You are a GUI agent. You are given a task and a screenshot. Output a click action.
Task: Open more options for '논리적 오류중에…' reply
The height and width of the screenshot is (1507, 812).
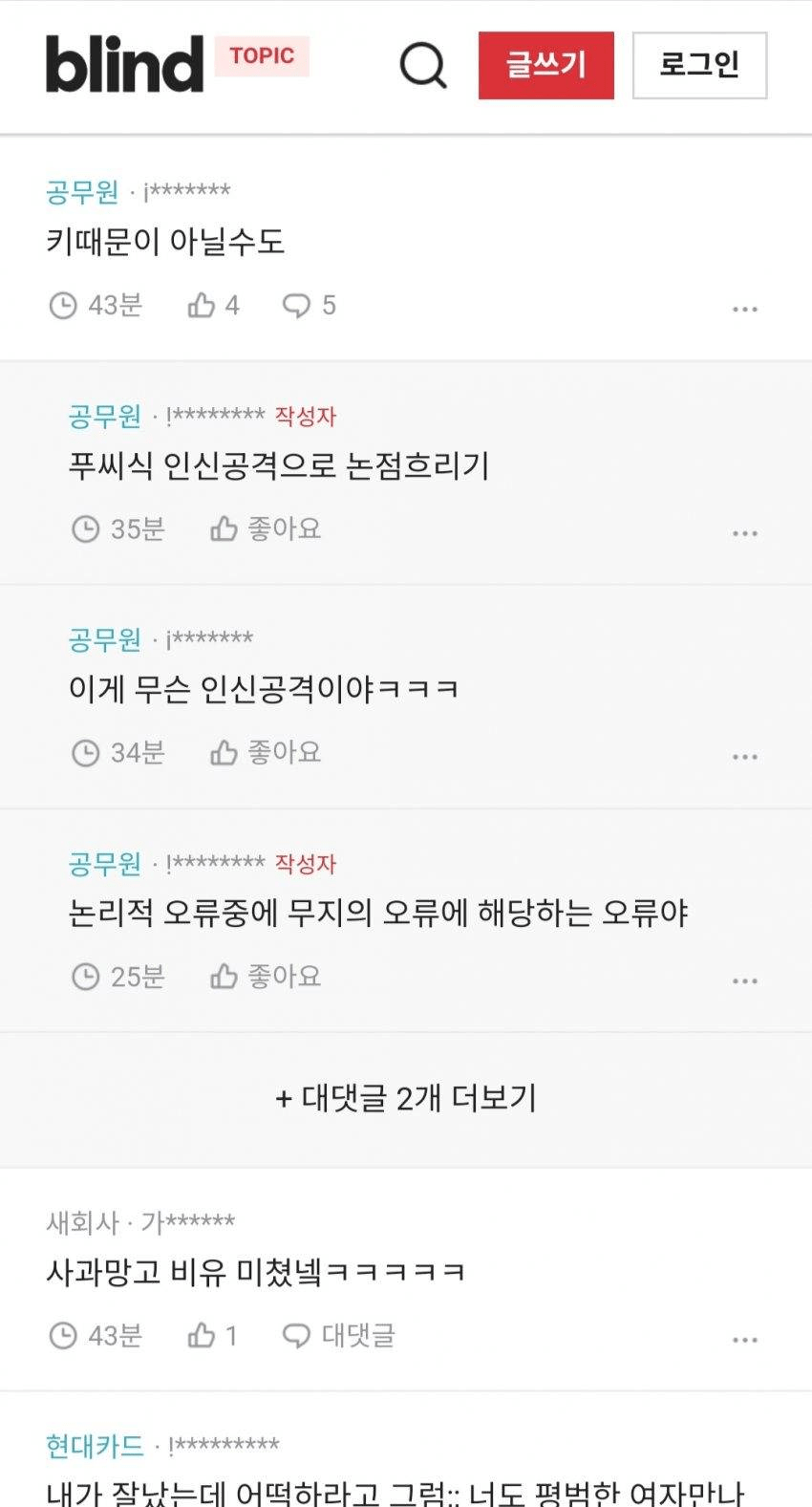(x=744, y=980)
